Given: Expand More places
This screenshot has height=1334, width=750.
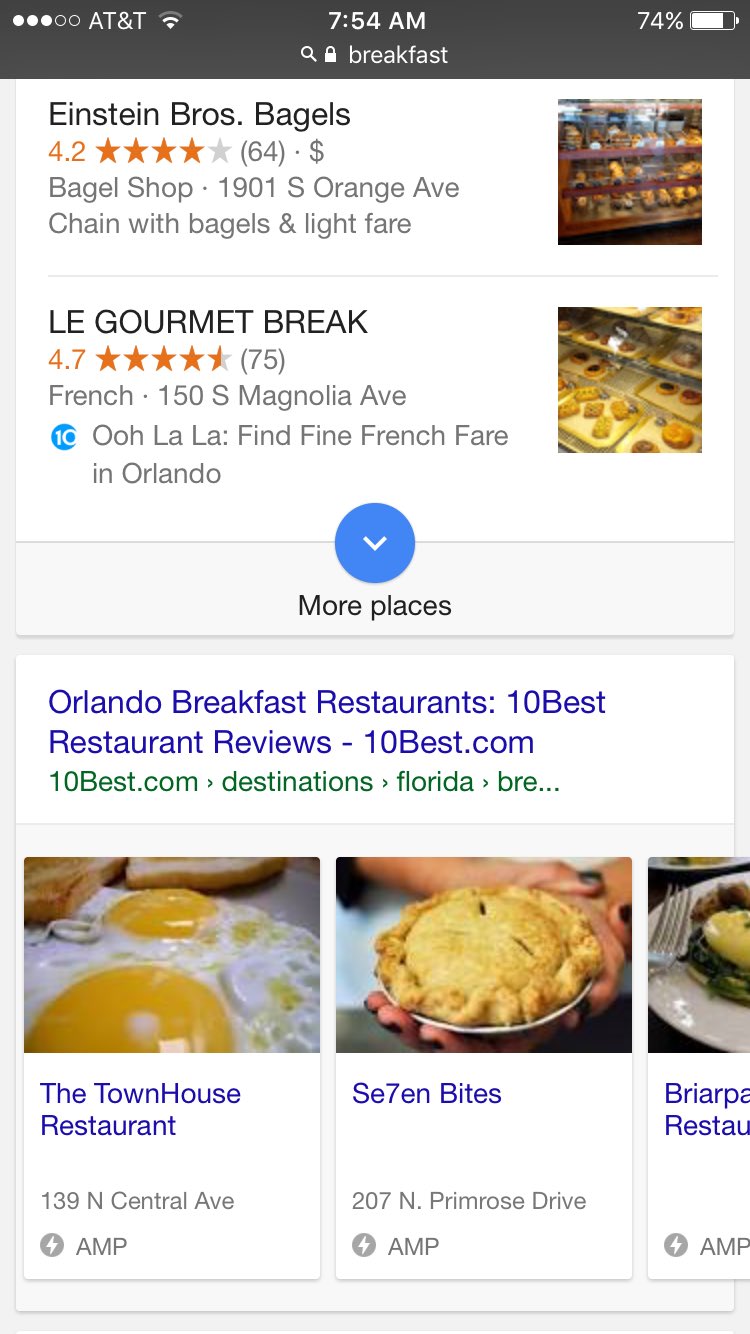Looking at the screenshot, I should point(375,543).
